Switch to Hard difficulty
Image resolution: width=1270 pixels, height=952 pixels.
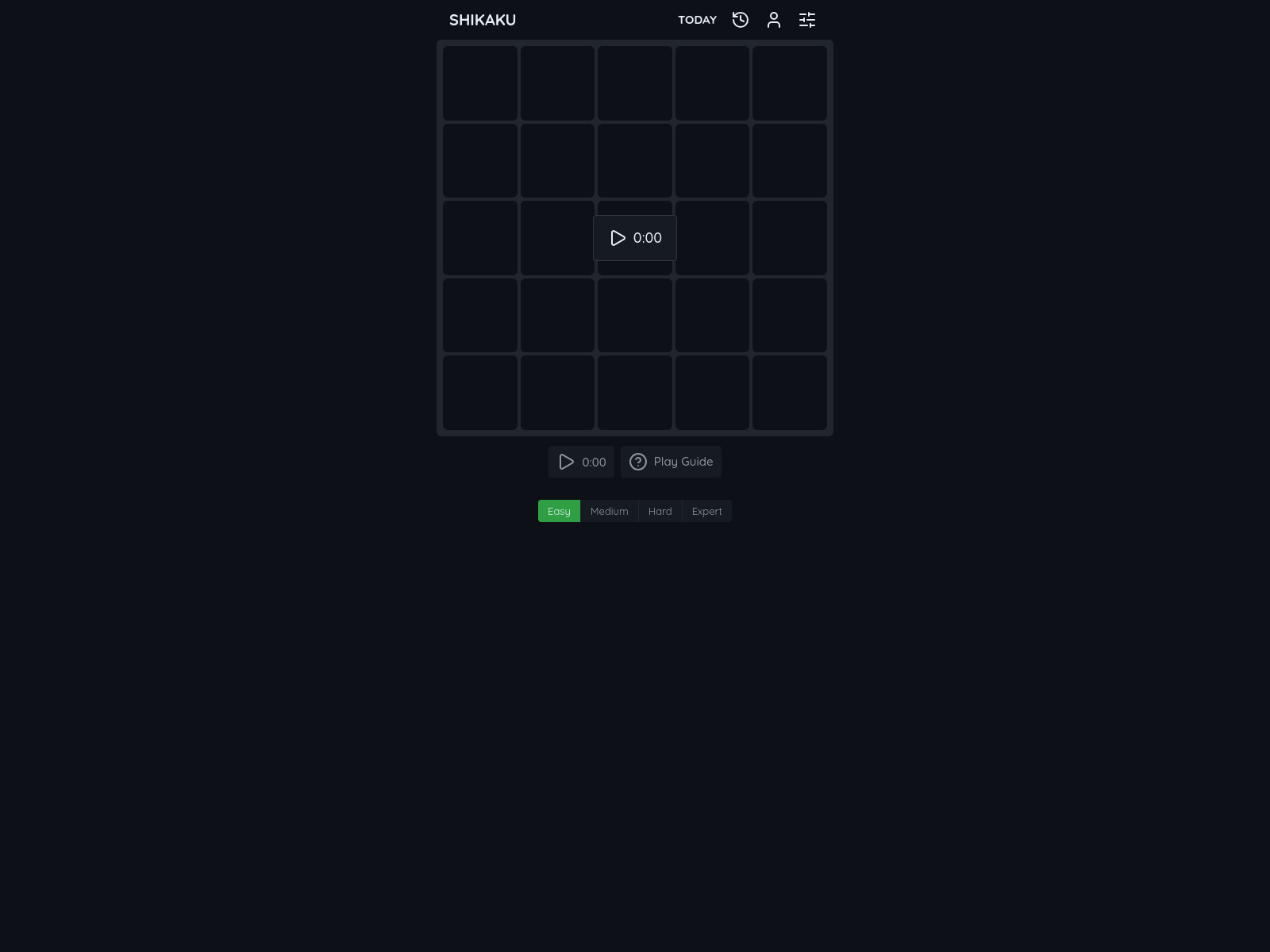point(660,511)
